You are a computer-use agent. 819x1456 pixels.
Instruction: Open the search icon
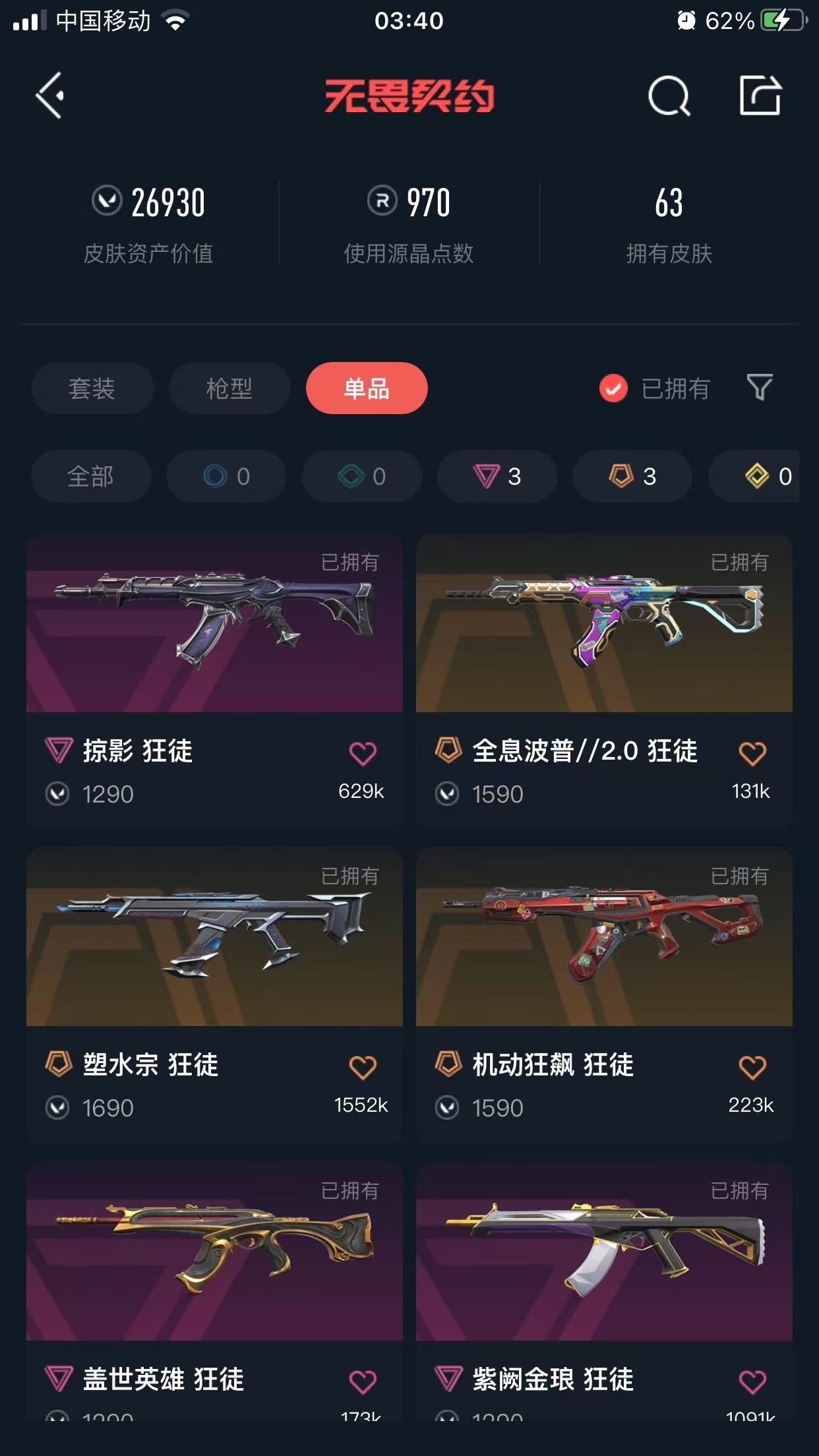pos(669,96)
